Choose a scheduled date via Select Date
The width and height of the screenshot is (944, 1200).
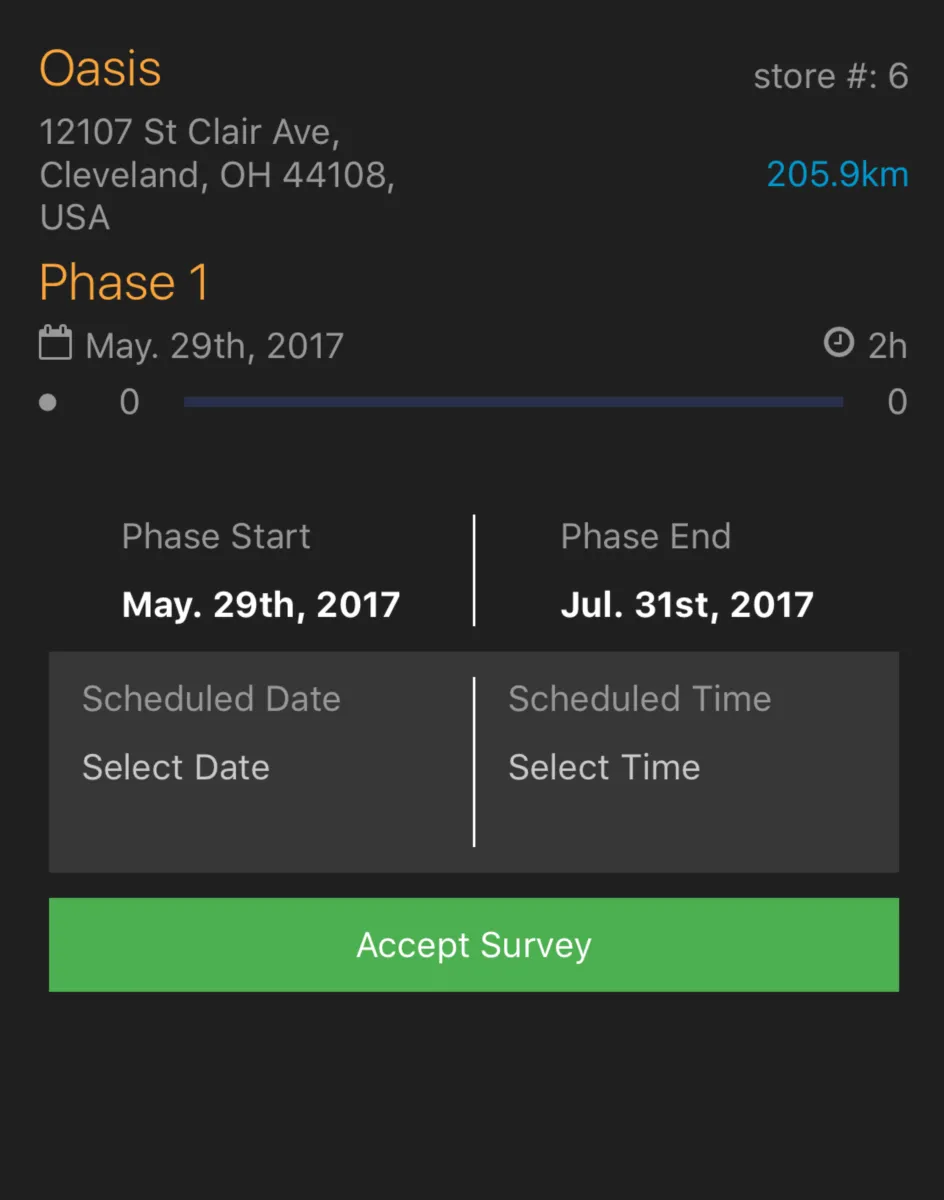point(176,767)
